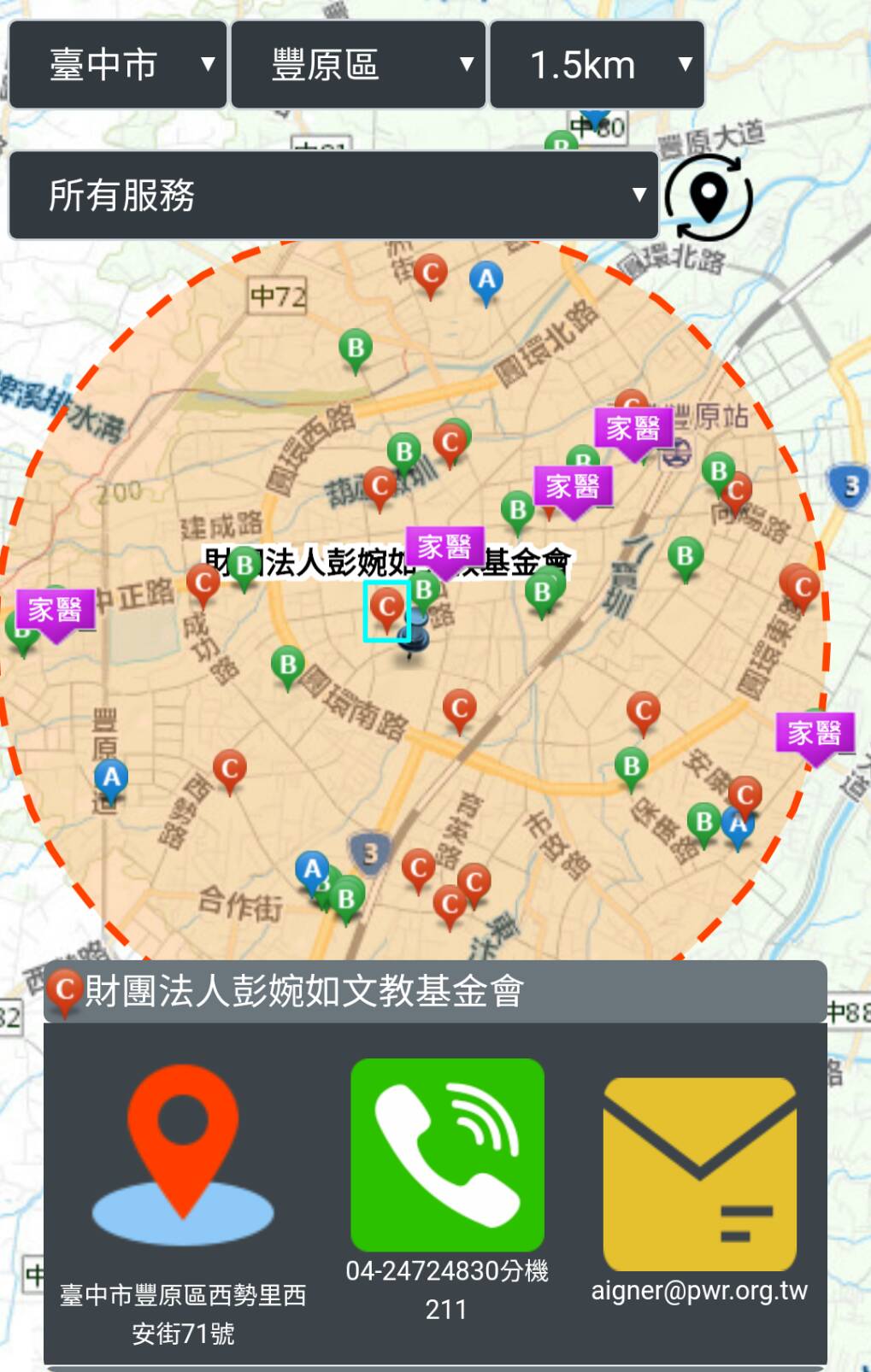Call 04-24724830 via green phone icon
The image size is (871, 1372).
click(x=447, y=1155)
